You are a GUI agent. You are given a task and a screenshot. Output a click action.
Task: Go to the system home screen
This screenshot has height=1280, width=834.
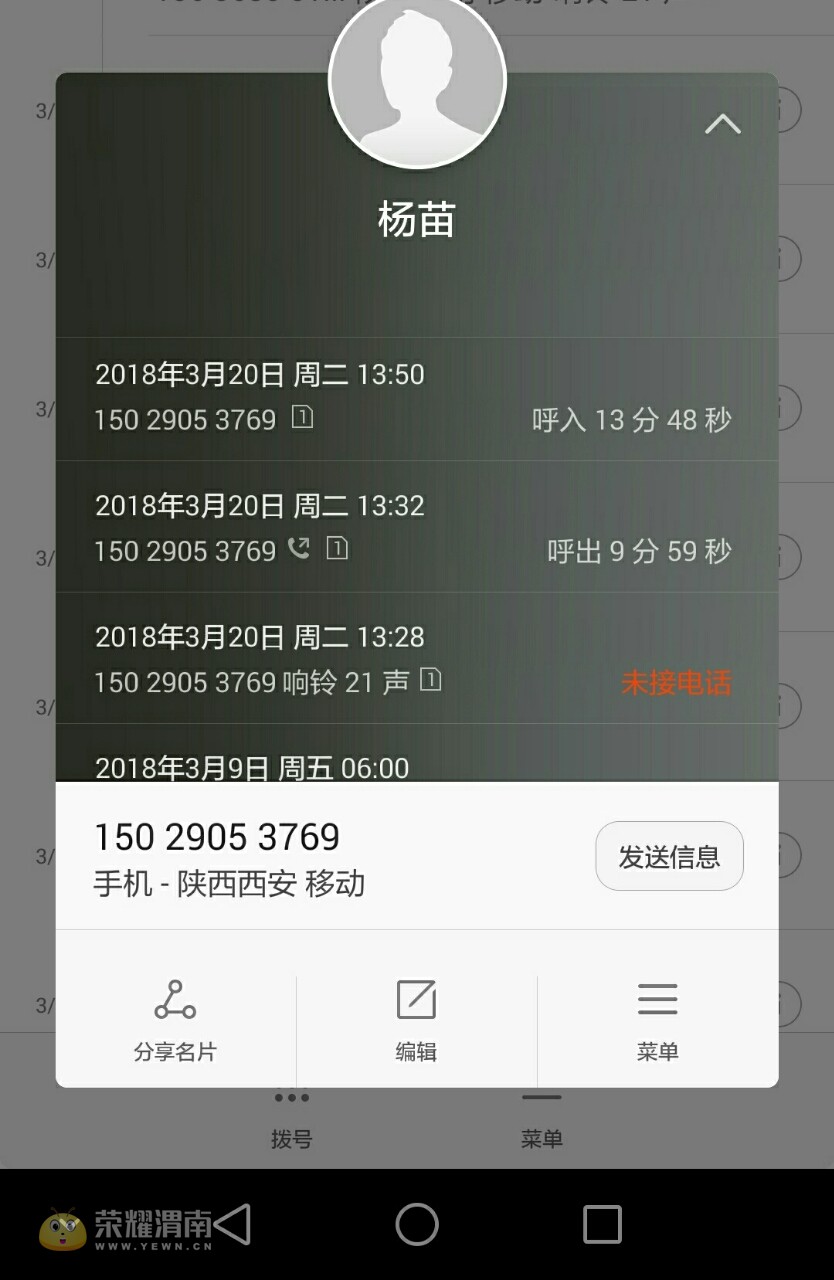(x=417, y=1224)
